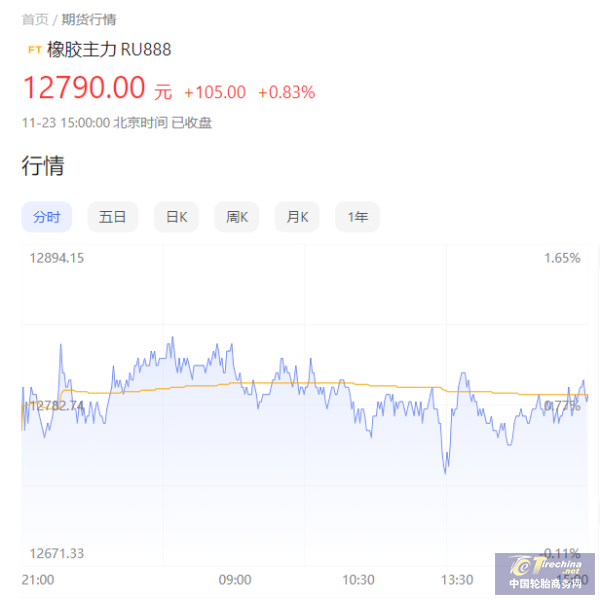The image size is (600, 600).
Task: Switch to the 周K chart view
Action: pos(237,217)
